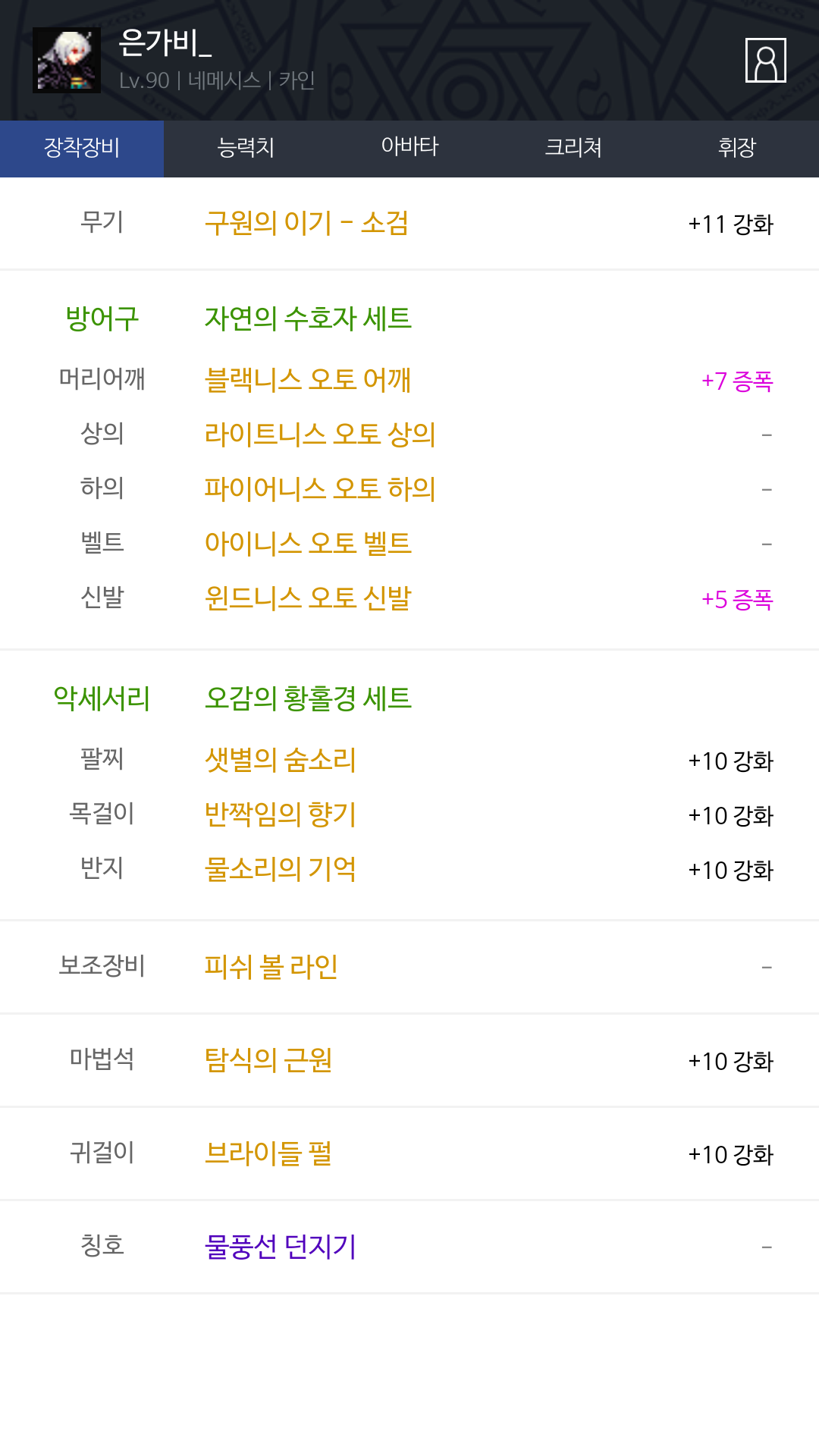The image size is (819, 1456).
Task: Tap 파이어니스 오토 하의 item
Action: point(320,488)
